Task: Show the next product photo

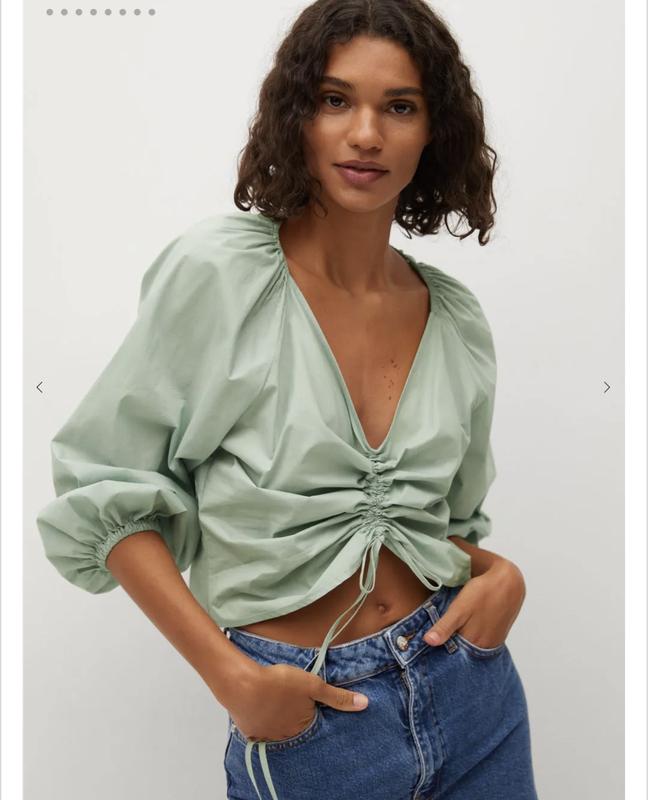Action: point(606,387)
